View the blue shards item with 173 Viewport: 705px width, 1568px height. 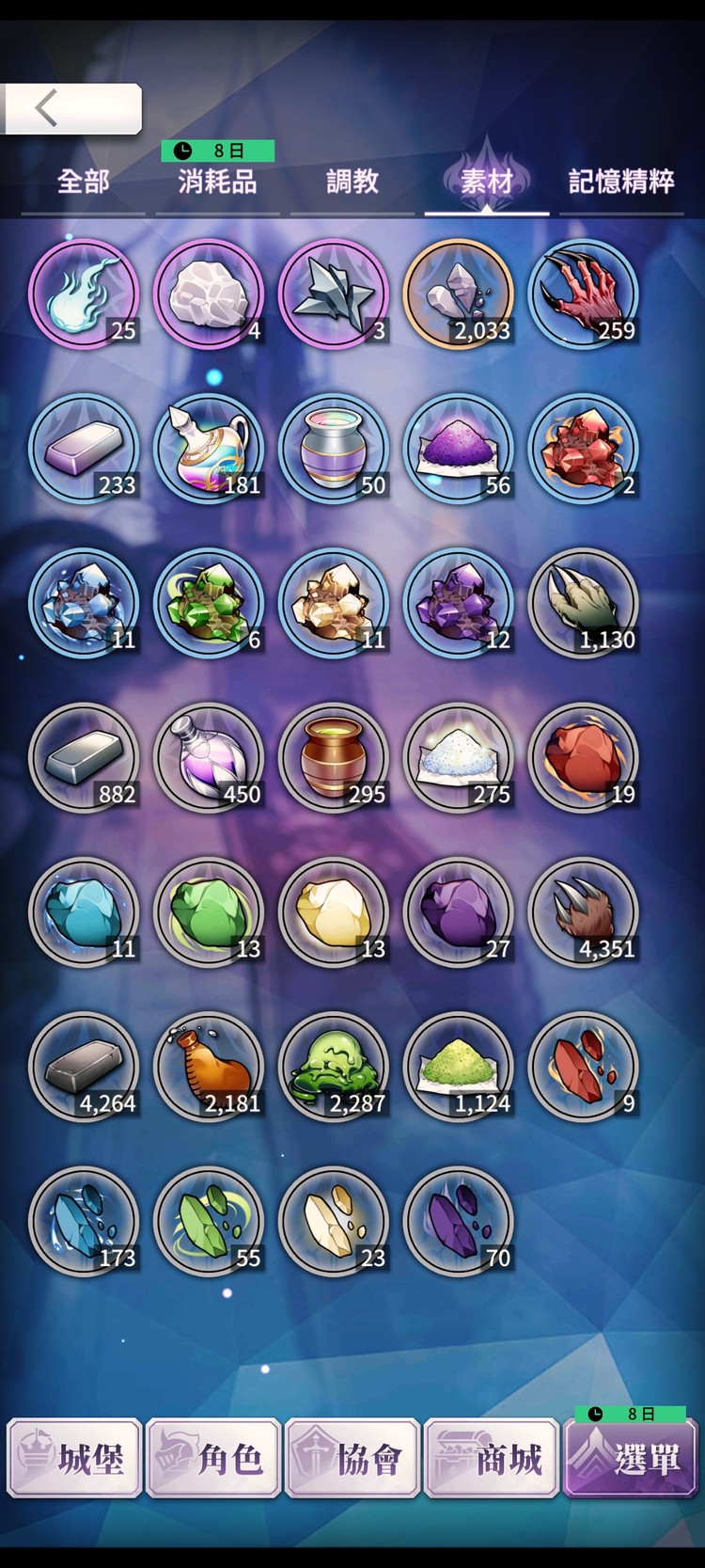click(x=84, y=1221)
